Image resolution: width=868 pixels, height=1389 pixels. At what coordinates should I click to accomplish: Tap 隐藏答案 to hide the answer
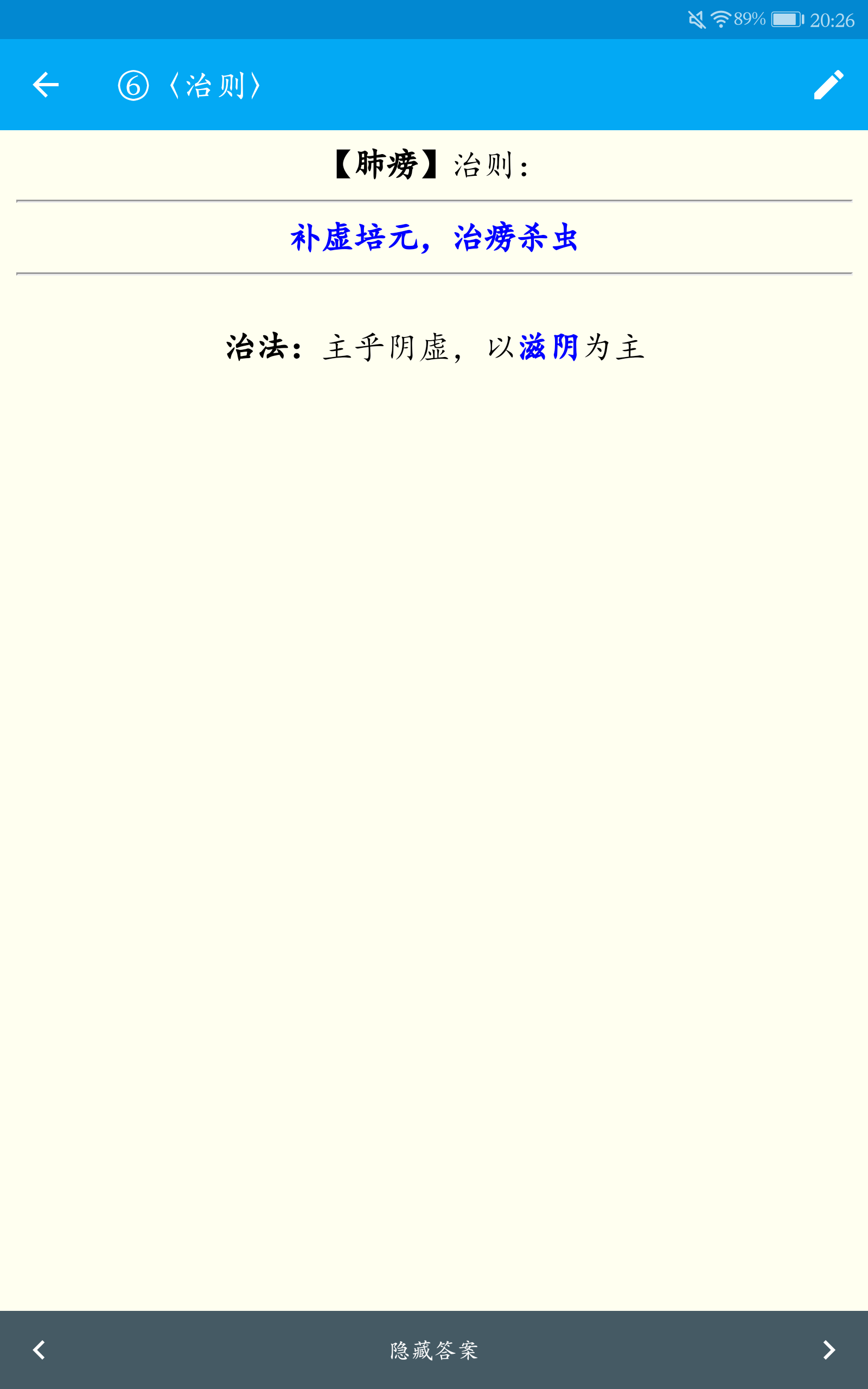pyautogui.click(x=434, y=1350)
